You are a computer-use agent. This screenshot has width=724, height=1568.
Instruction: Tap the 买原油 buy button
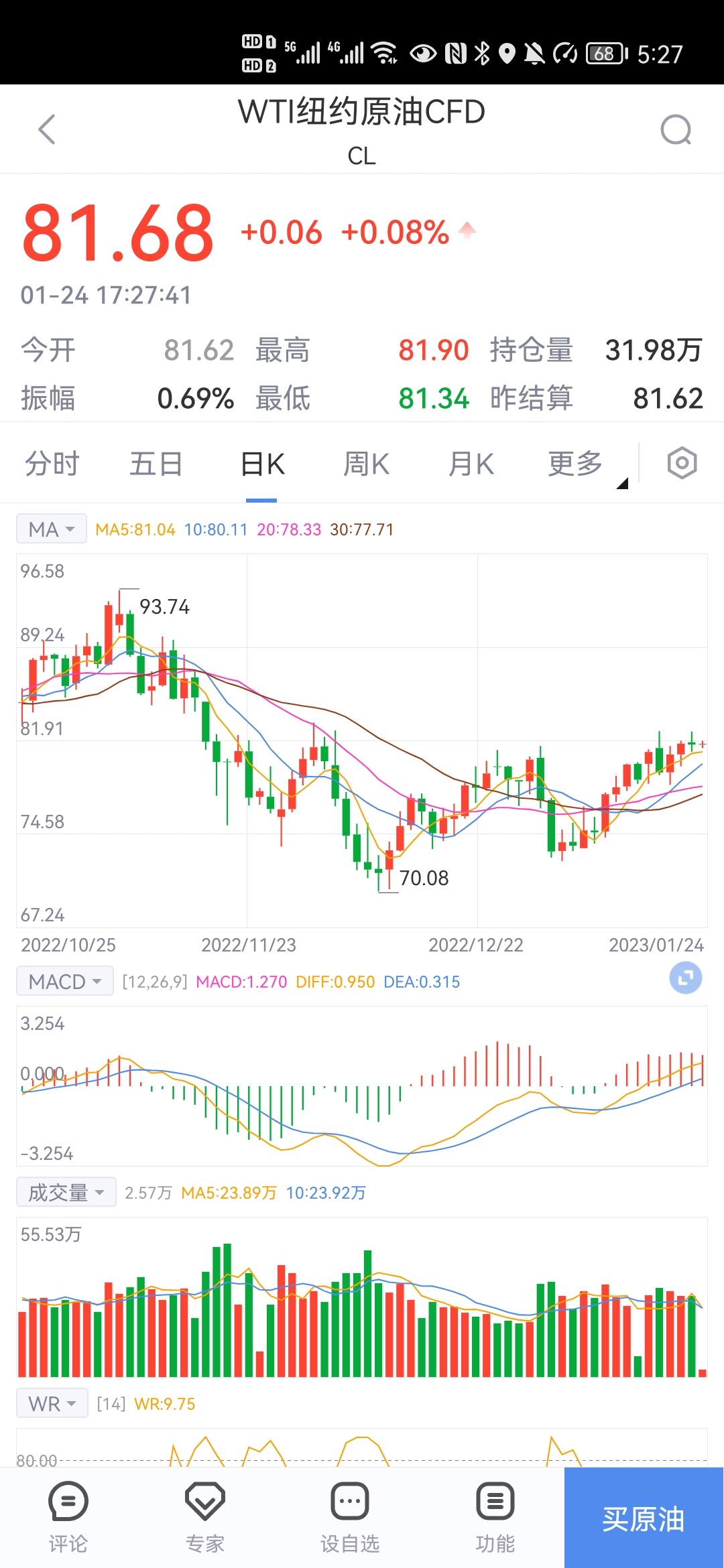(644, 1519)
